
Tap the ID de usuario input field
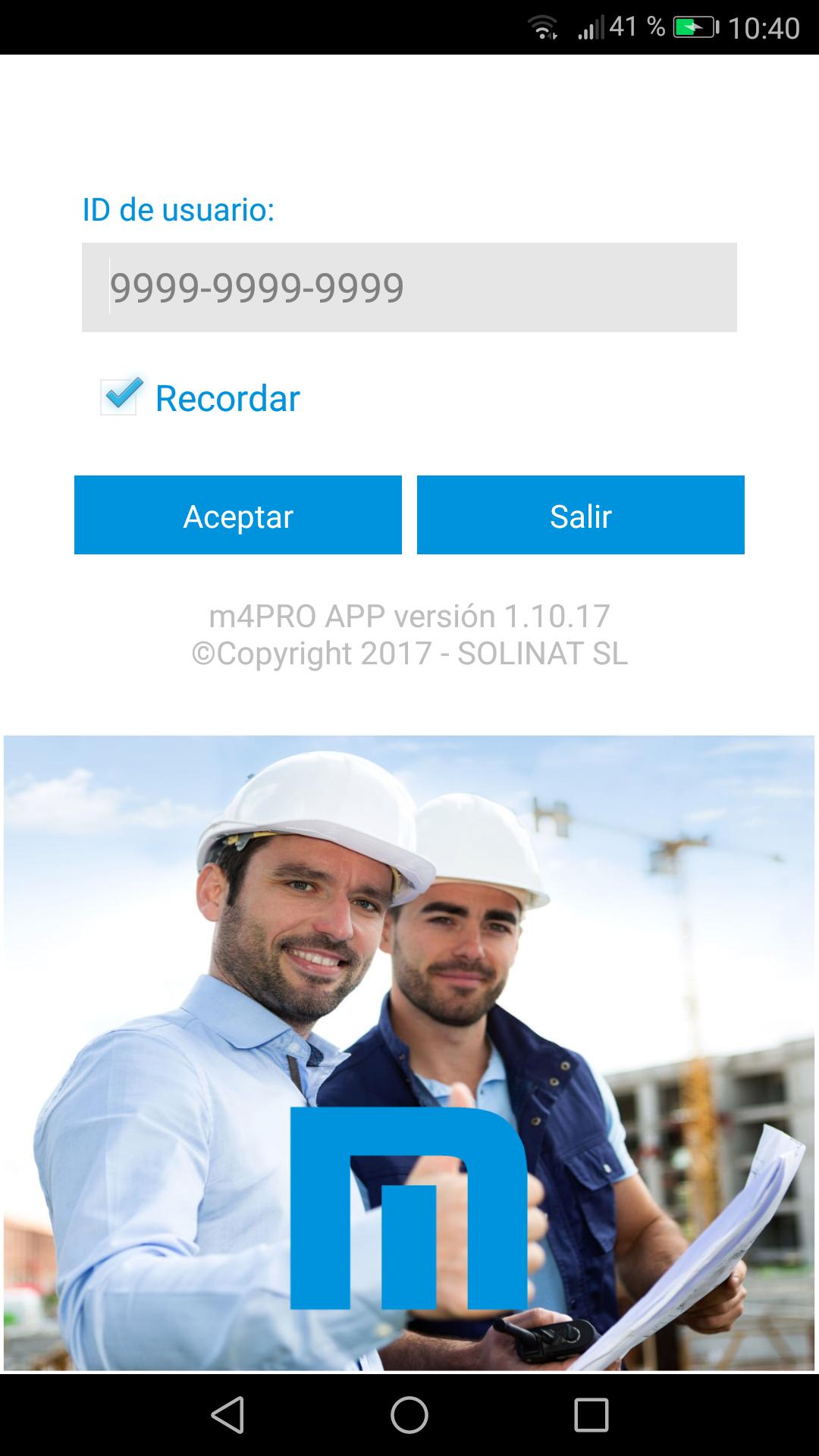tap(409, 287)
